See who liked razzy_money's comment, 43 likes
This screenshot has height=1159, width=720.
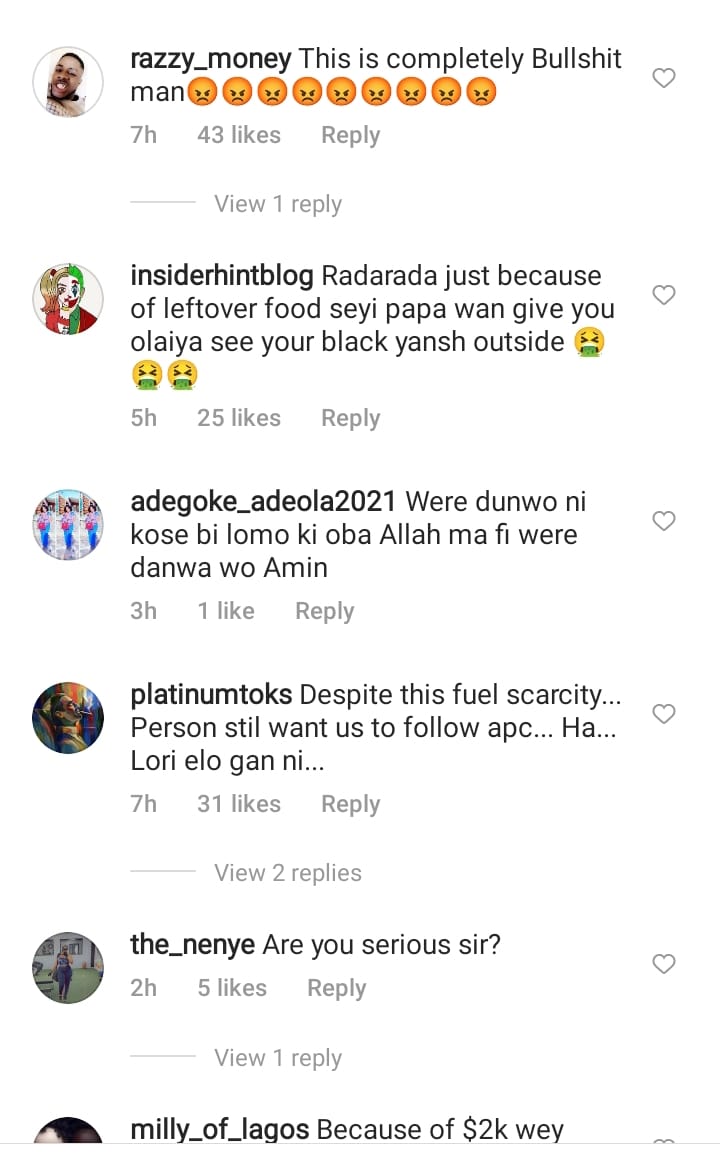click(238, 135)
